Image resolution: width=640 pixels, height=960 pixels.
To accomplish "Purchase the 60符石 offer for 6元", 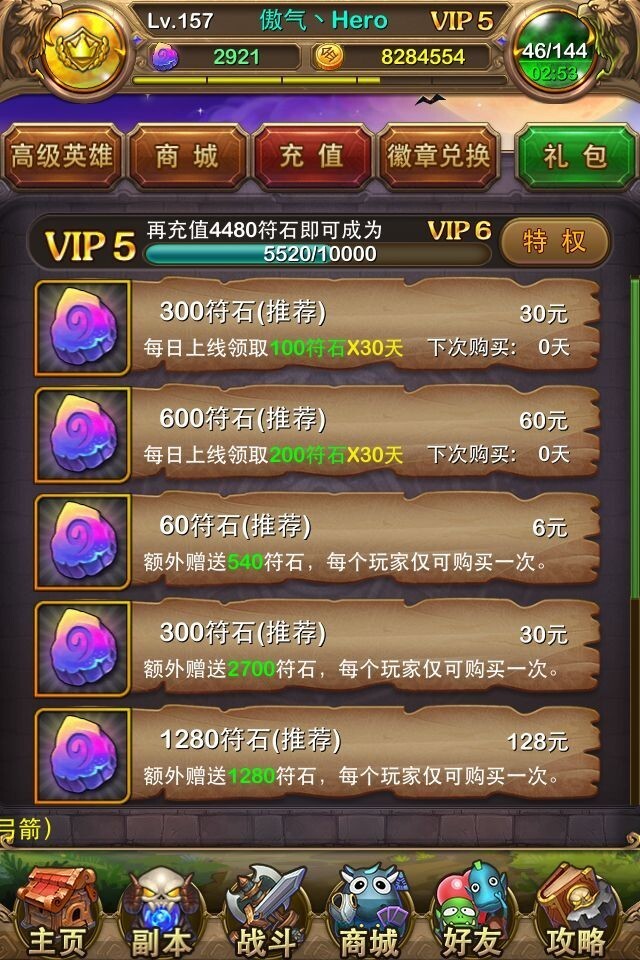I will tap(365, 542).
